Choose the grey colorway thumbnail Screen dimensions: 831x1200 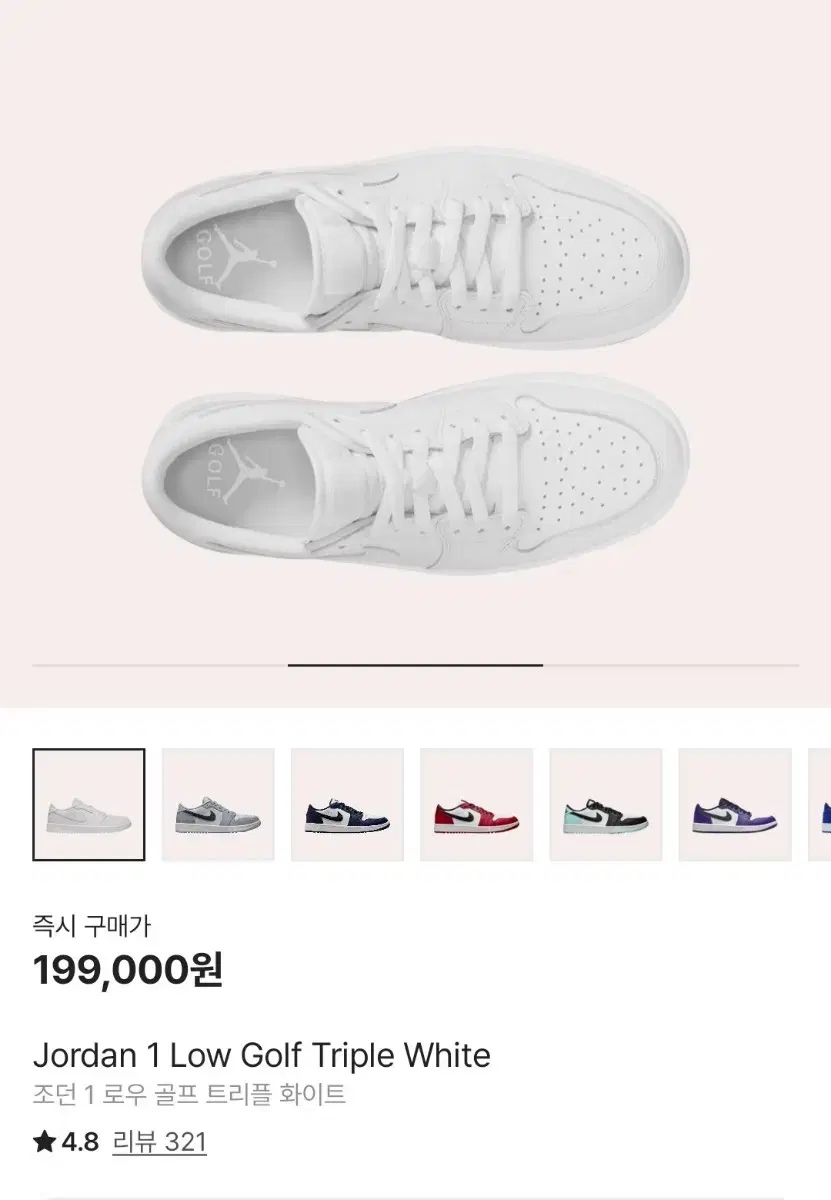(x=218, y=804)
